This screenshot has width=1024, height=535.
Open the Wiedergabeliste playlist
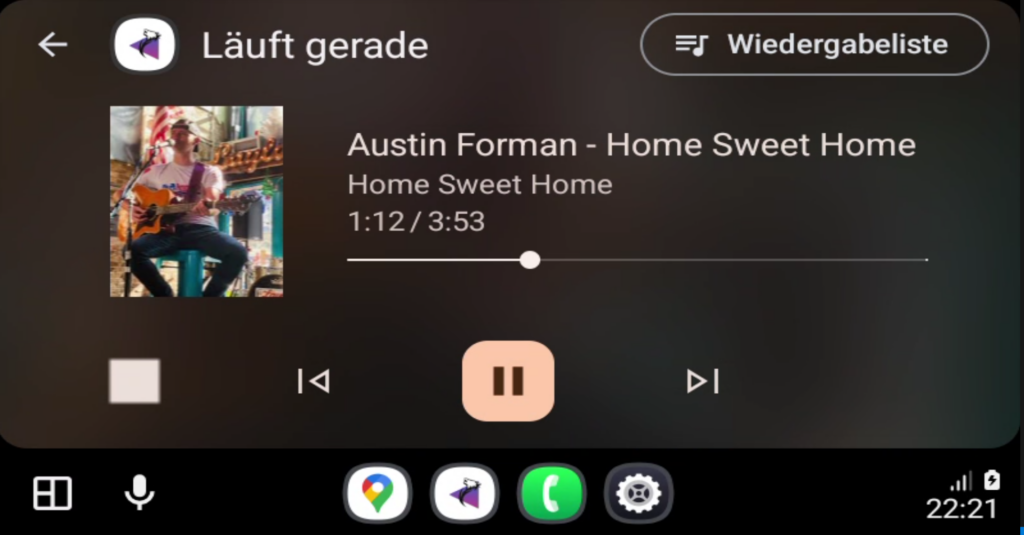coord(814,45)
